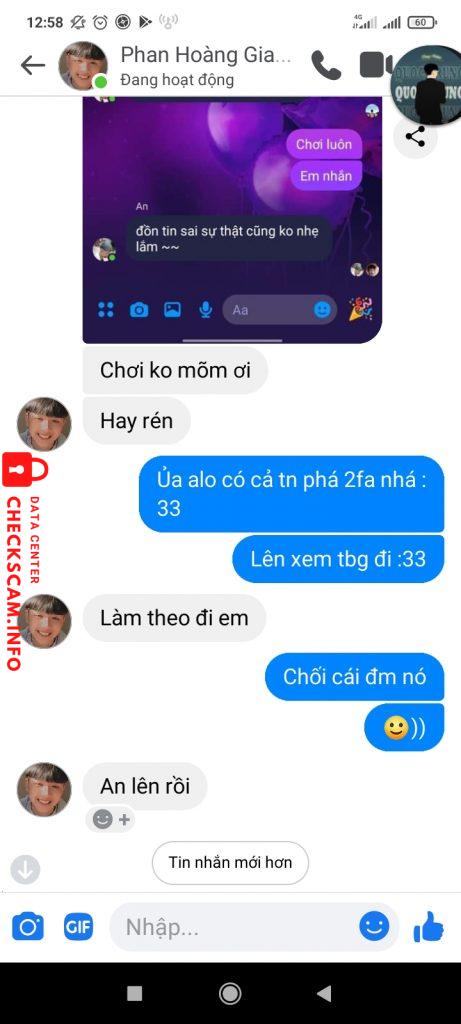
Task: Start a voice call with Phan Hoàng Gia
Action: pyautogui.click(x=326, y=65)
